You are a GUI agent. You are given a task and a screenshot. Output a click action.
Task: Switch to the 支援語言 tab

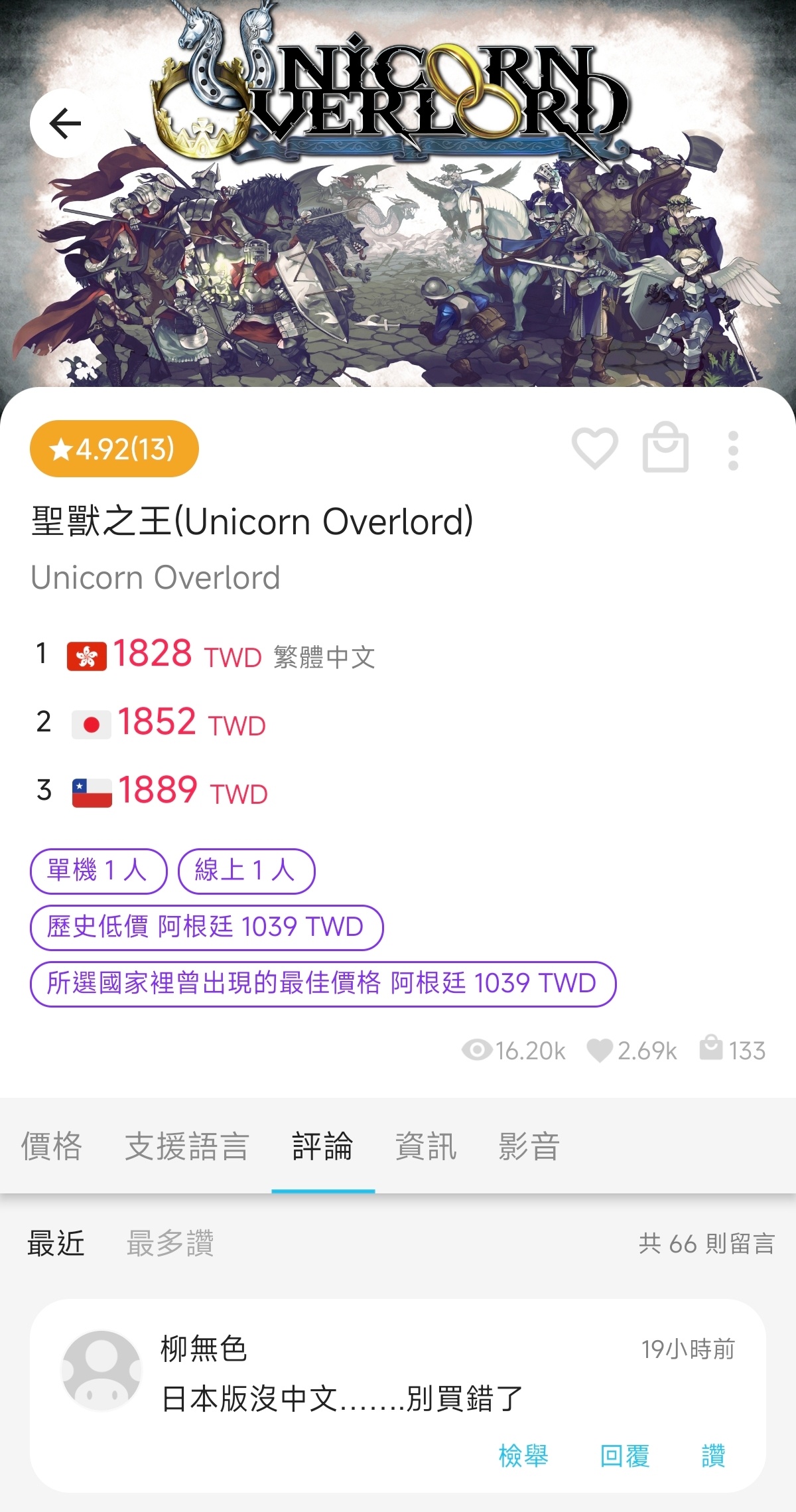pyautogui.click(x=187, y=1146)
